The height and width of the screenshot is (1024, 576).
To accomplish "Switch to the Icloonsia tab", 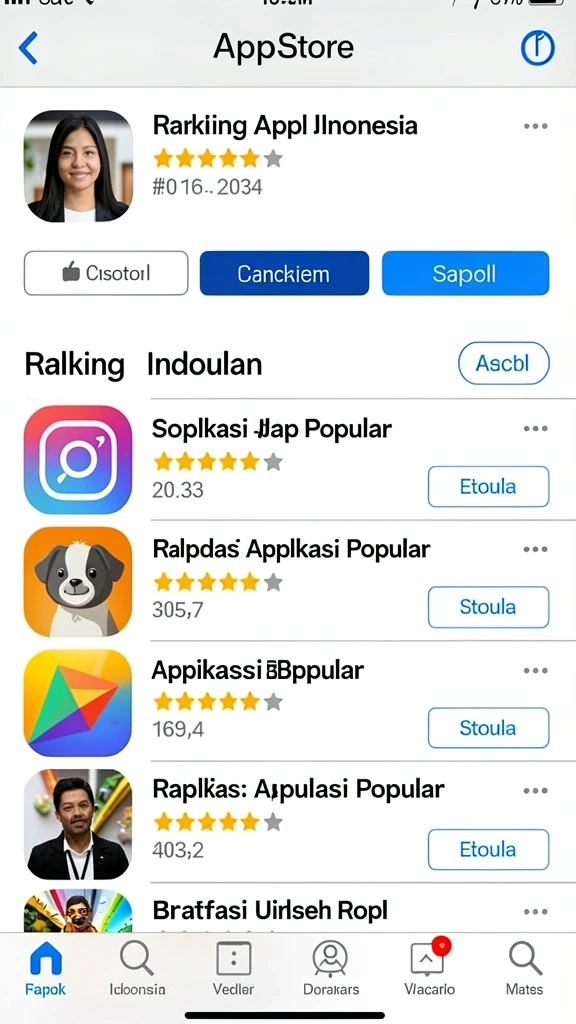I will tap(137, 968).
